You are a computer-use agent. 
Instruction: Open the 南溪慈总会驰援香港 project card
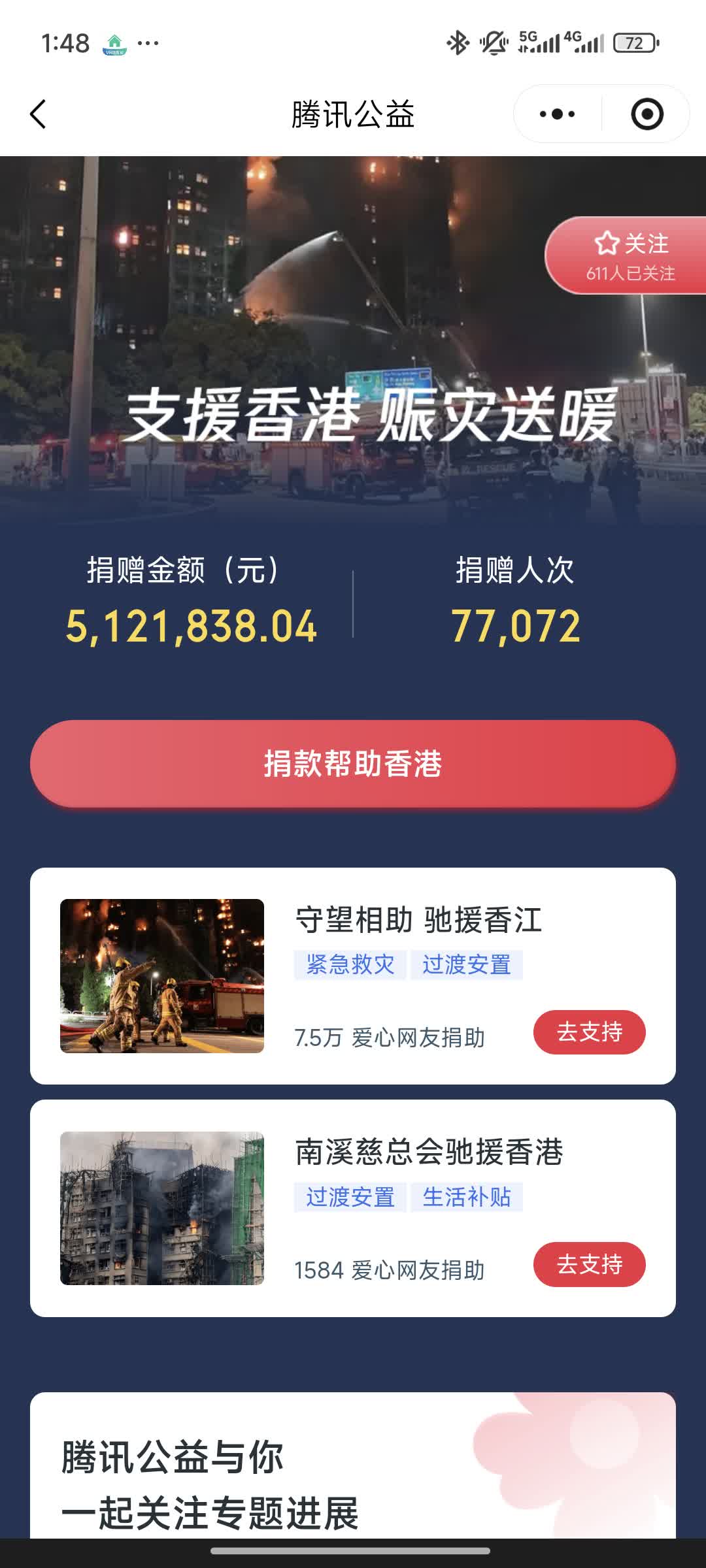[428, 1152]
